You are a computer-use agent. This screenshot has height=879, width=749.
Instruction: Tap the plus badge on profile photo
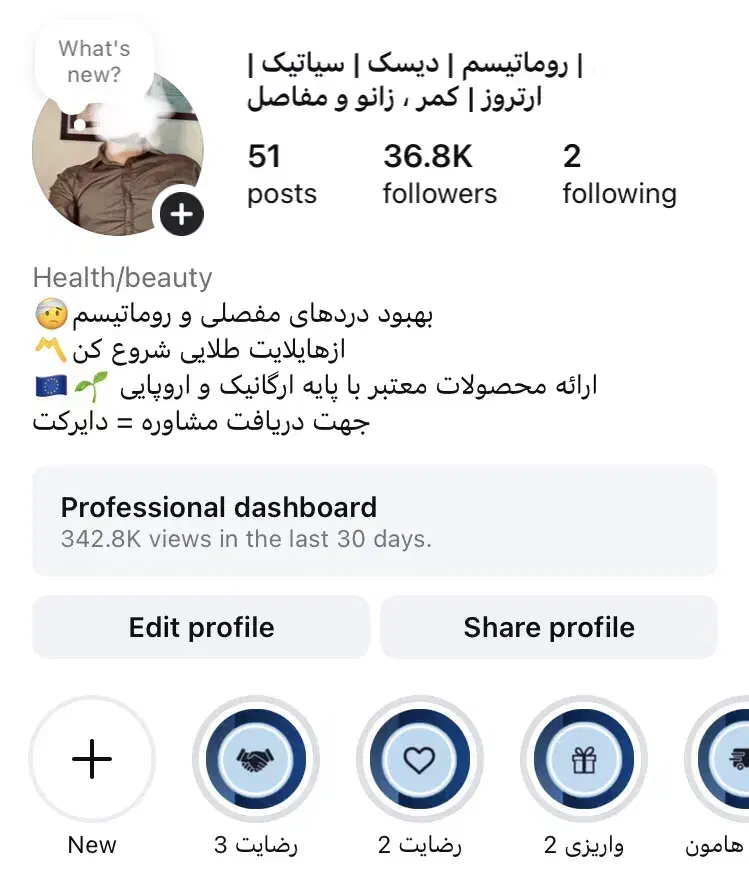click(x=180, y=214)
